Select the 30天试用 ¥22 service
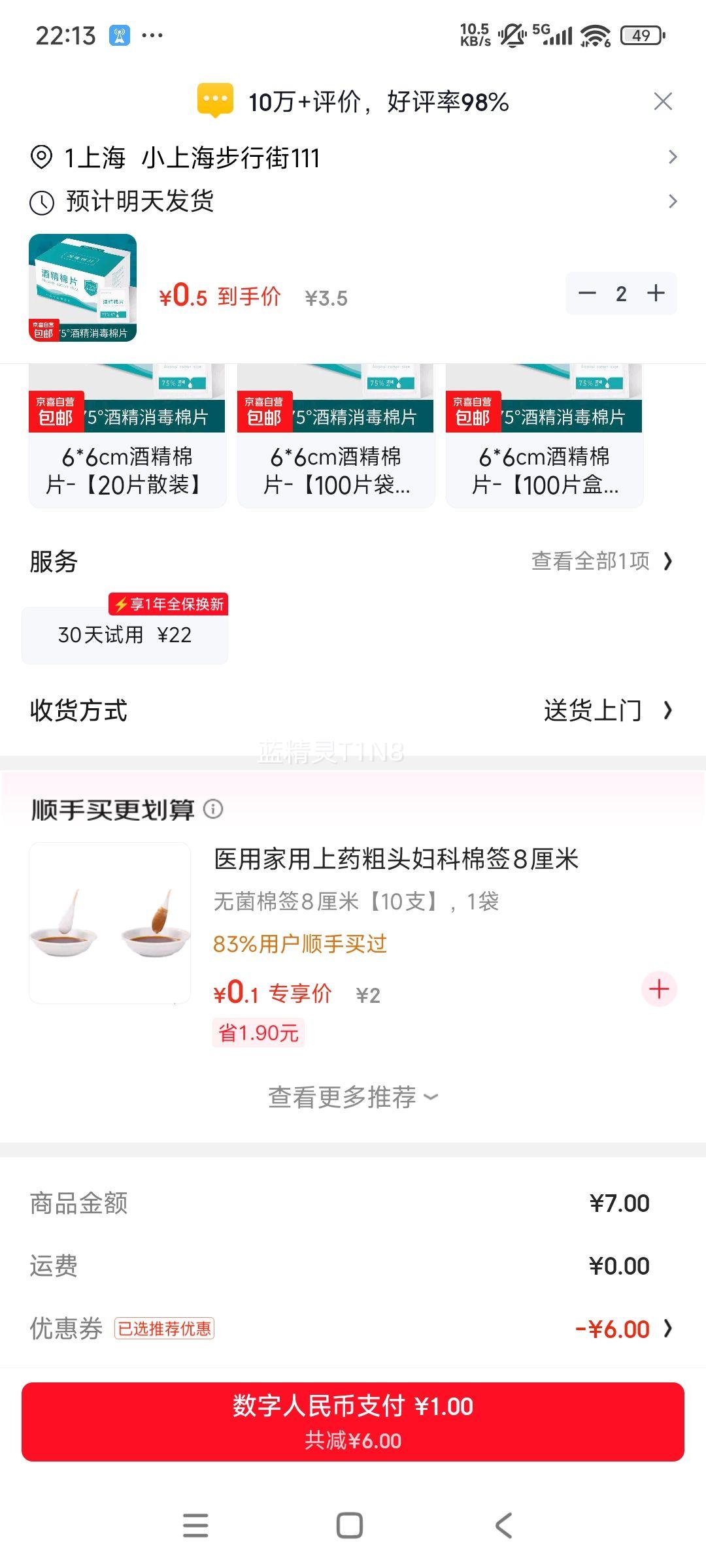706x1568 pixels. tap(125, 634)
